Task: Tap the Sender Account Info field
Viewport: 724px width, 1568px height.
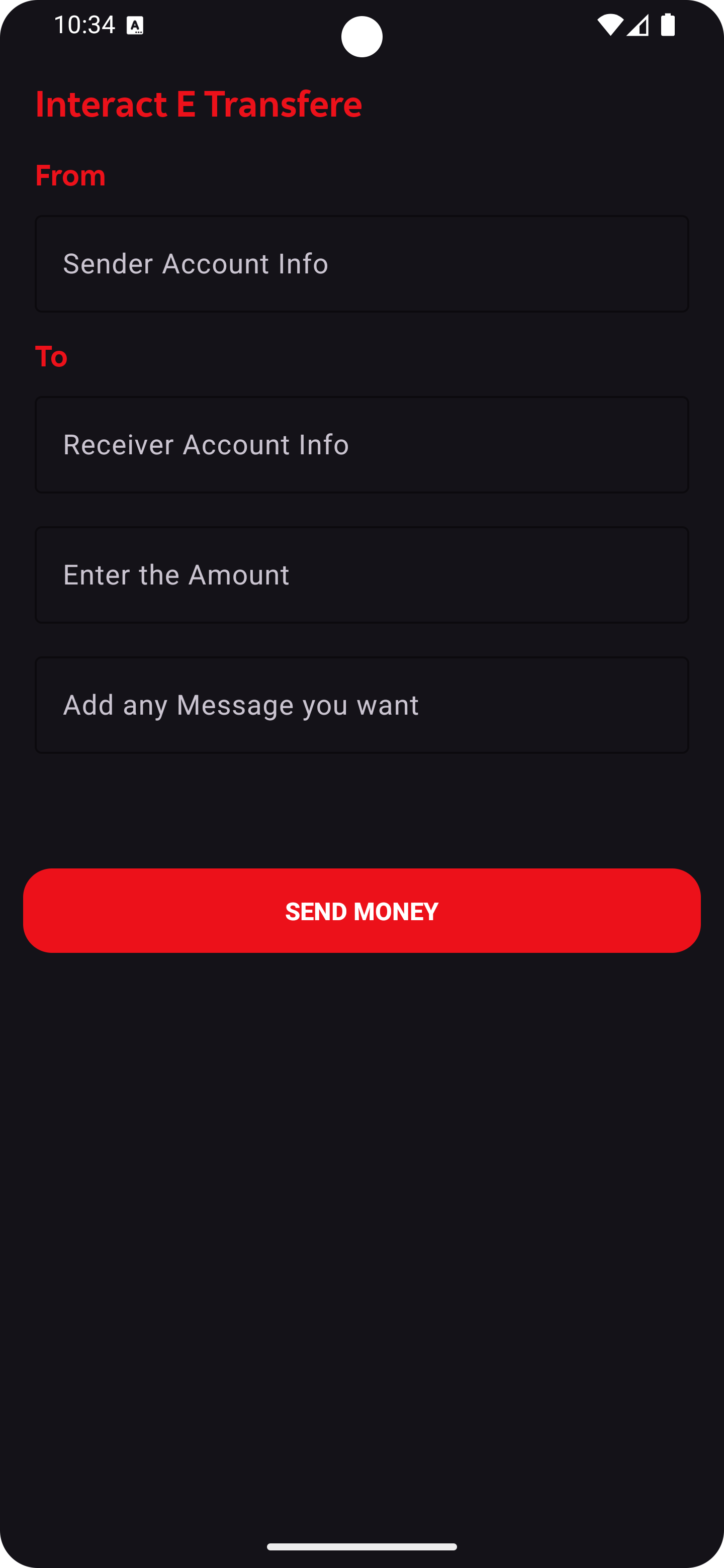Action: pos(361,263)
